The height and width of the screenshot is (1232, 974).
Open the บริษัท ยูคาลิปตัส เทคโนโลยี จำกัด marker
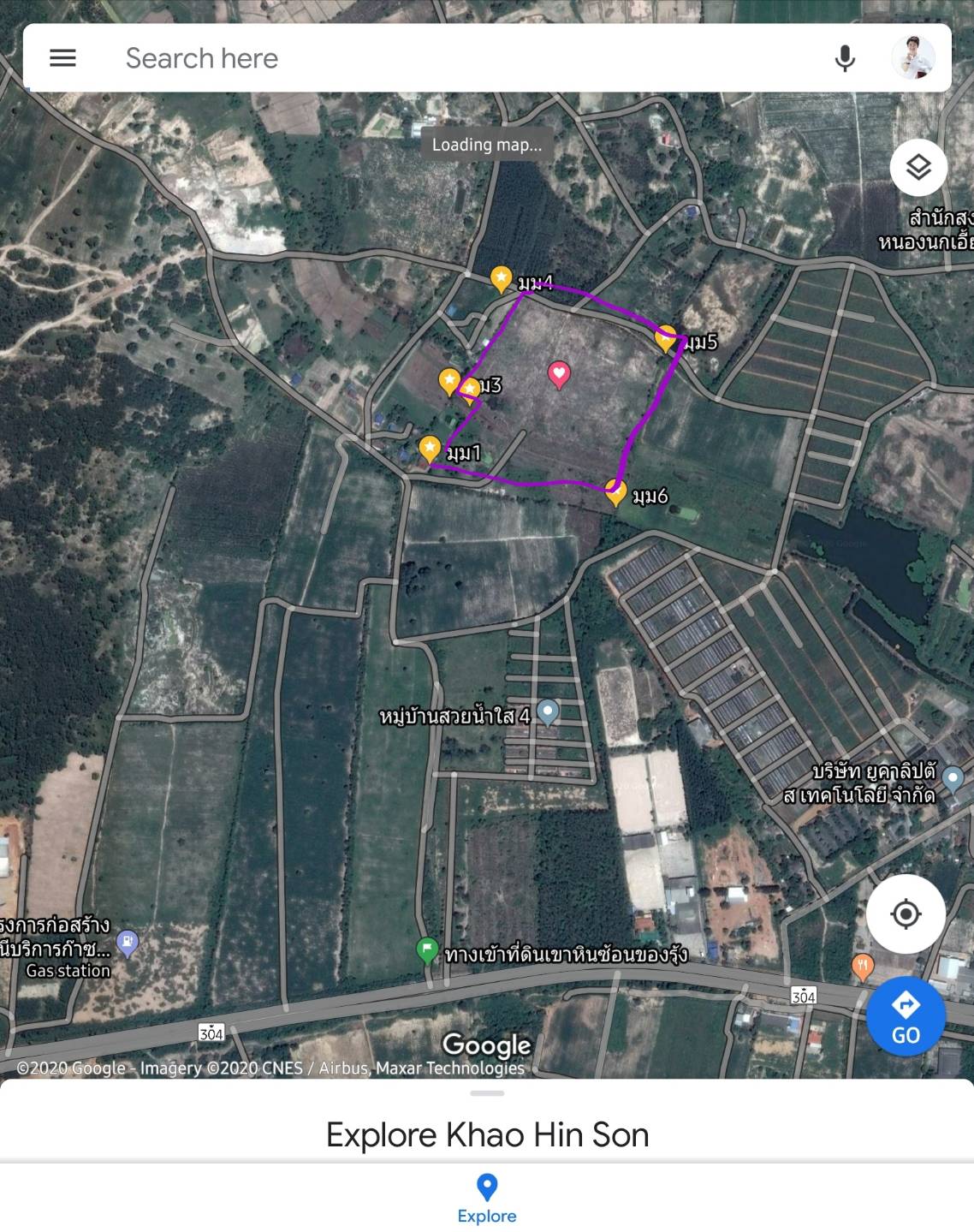pyautogui.click(x=953, y=778)
